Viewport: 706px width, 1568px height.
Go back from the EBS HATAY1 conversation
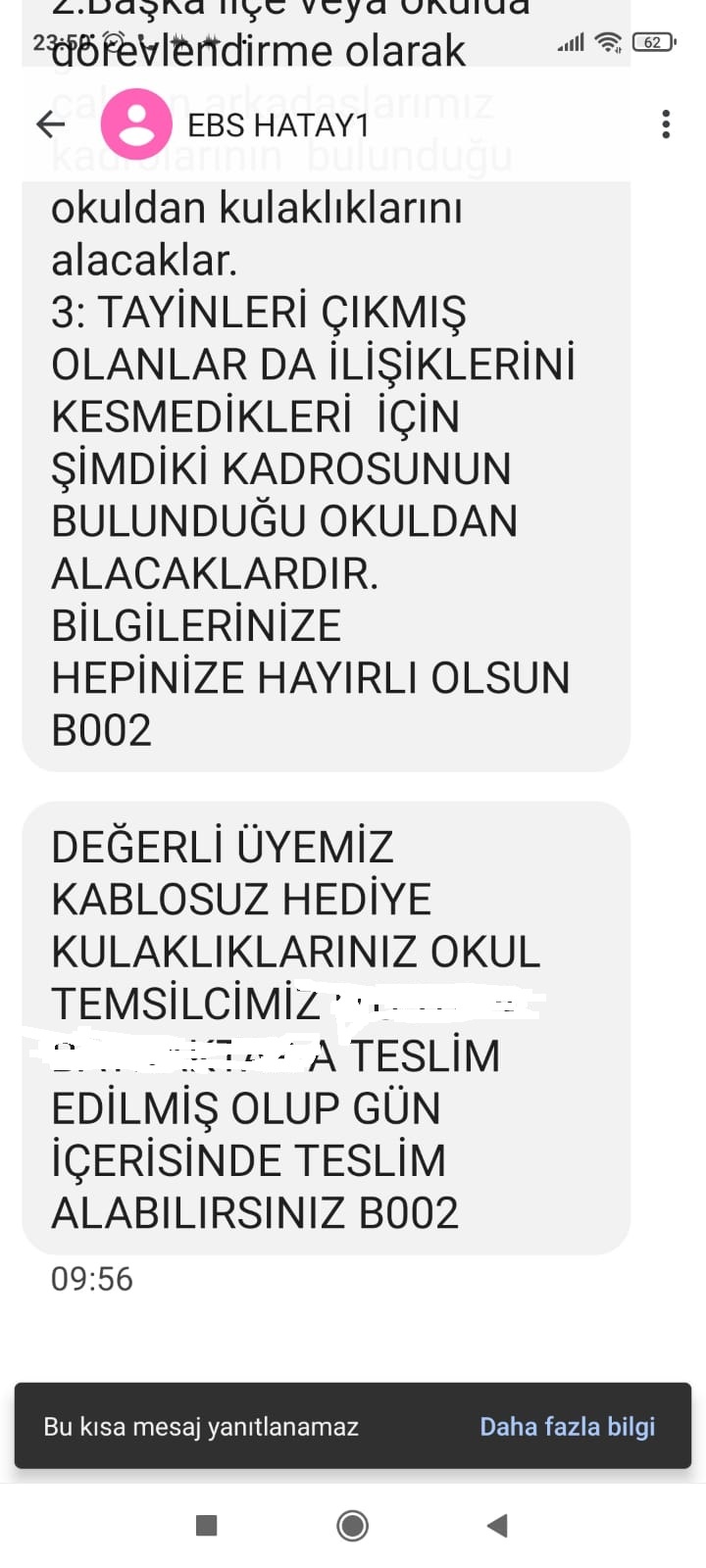coord(50,124)
